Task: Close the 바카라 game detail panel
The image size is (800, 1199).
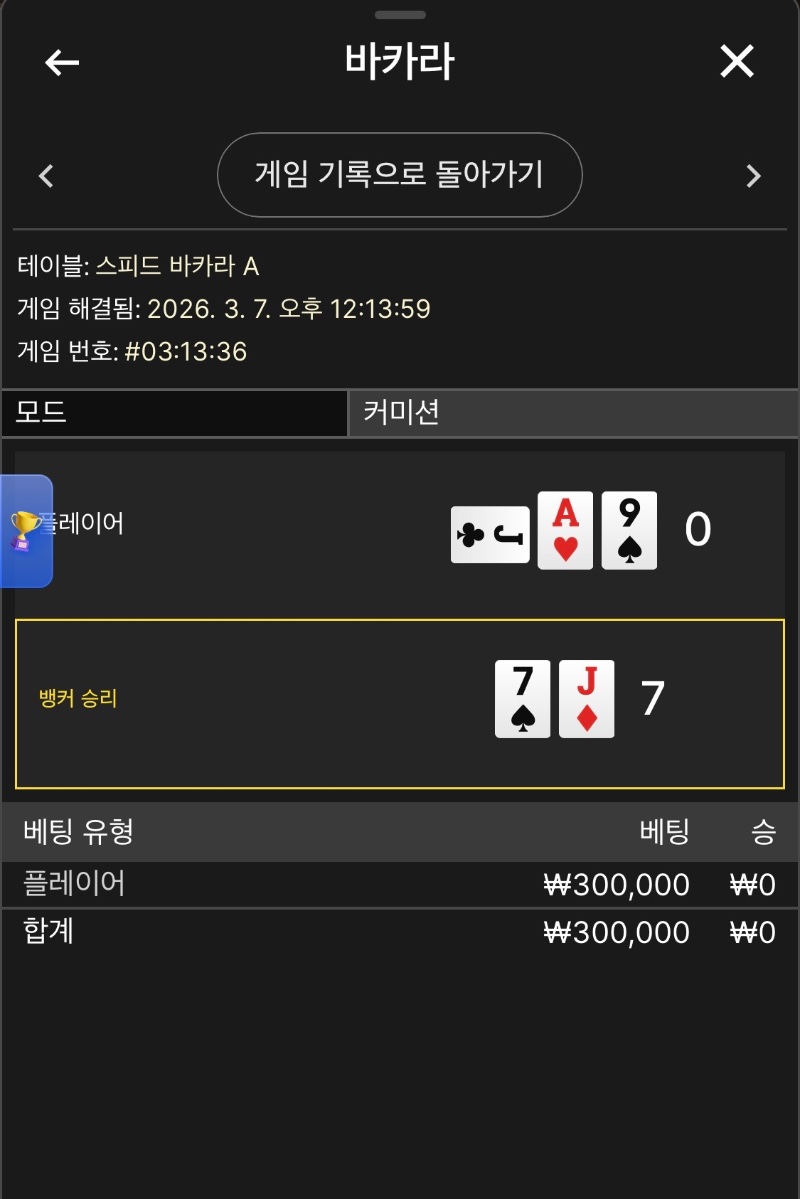Action: 737,62
